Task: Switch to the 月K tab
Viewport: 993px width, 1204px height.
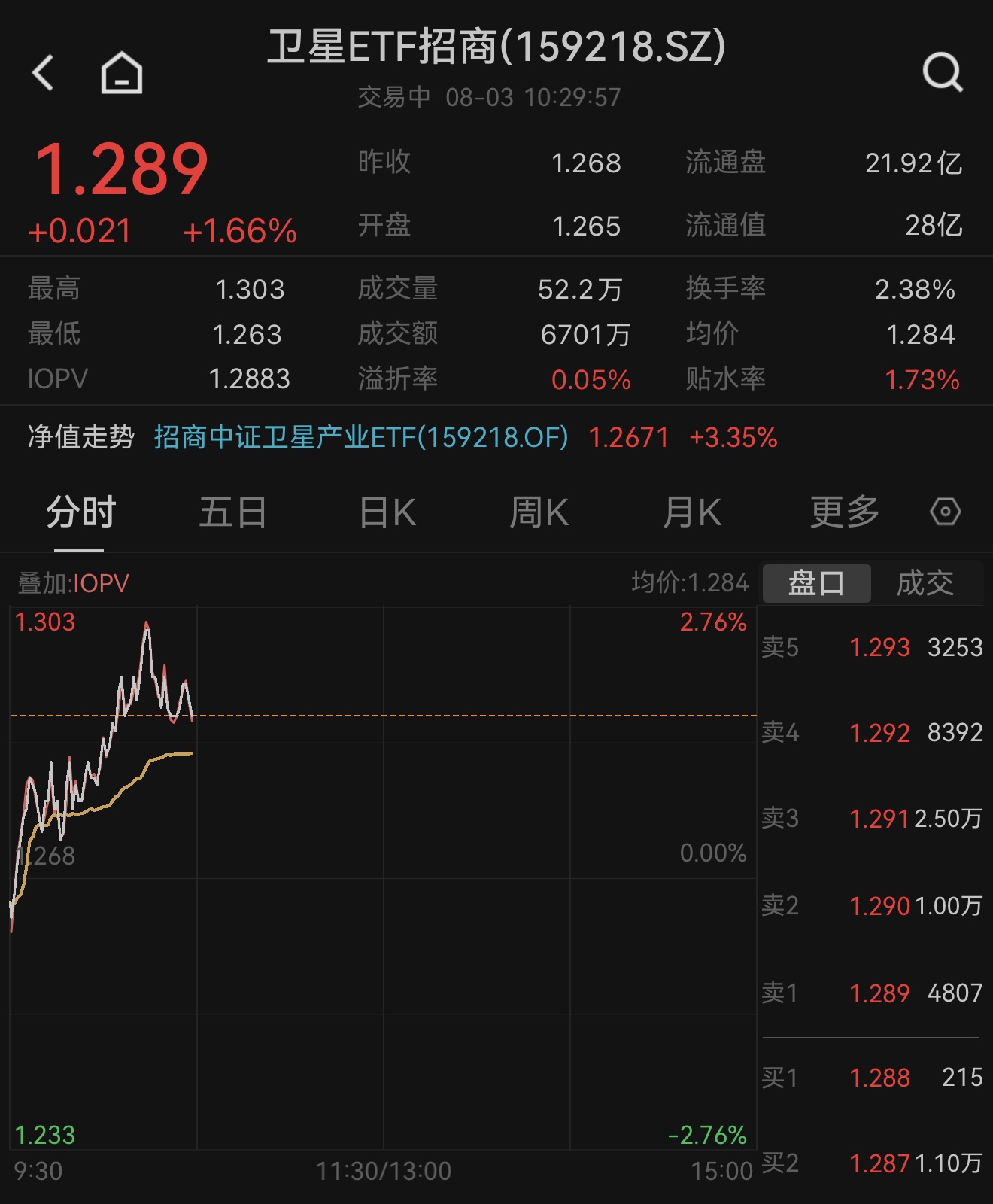Action: point(692,512)
